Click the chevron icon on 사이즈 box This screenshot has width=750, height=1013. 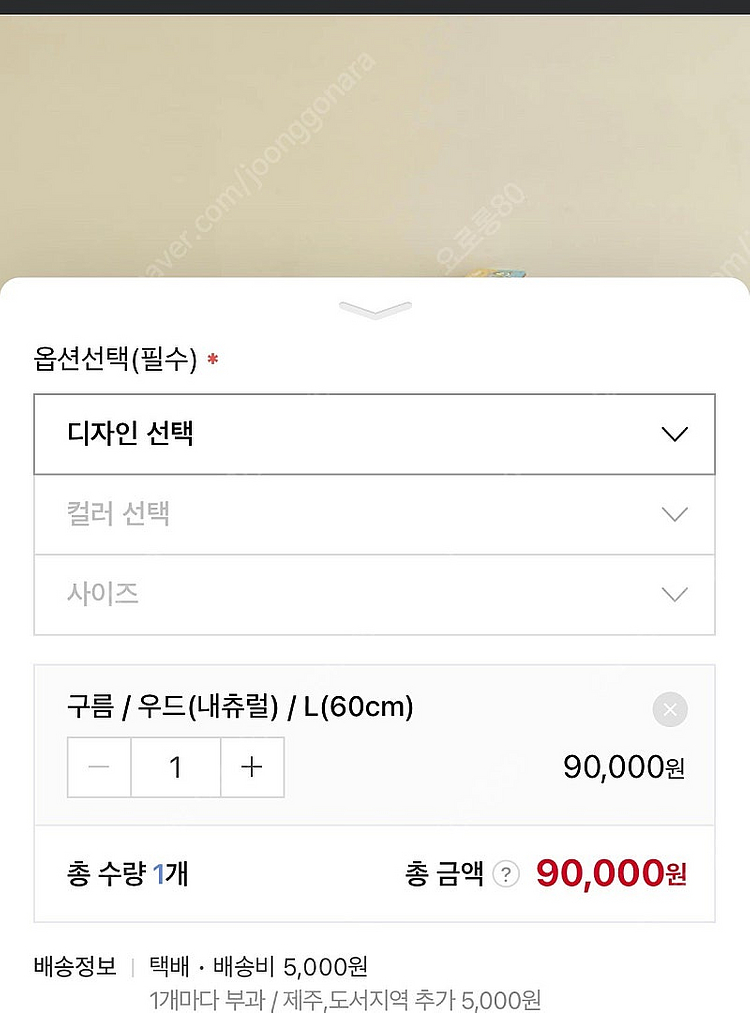point(675,595)
